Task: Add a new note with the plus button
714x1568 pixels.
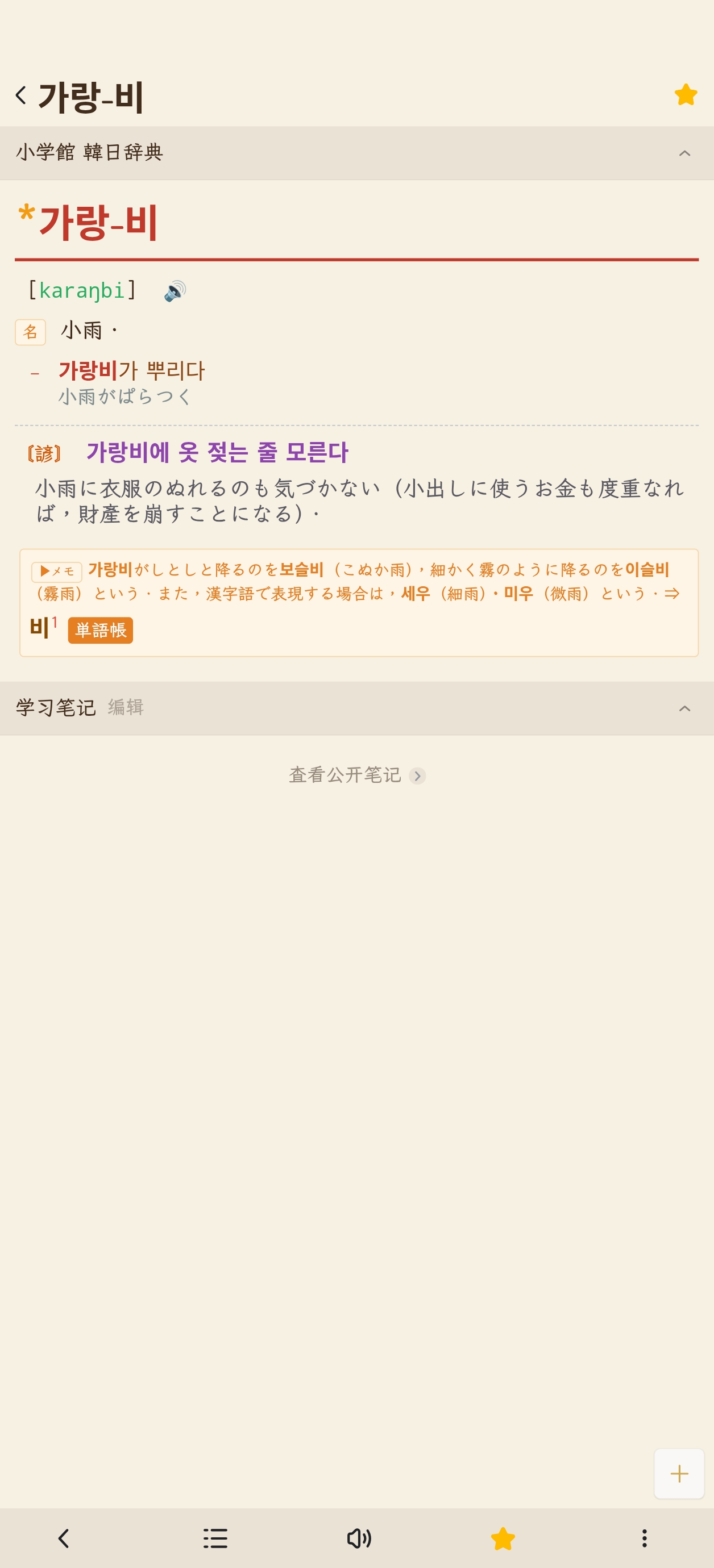Action: tap(679, 1474)
